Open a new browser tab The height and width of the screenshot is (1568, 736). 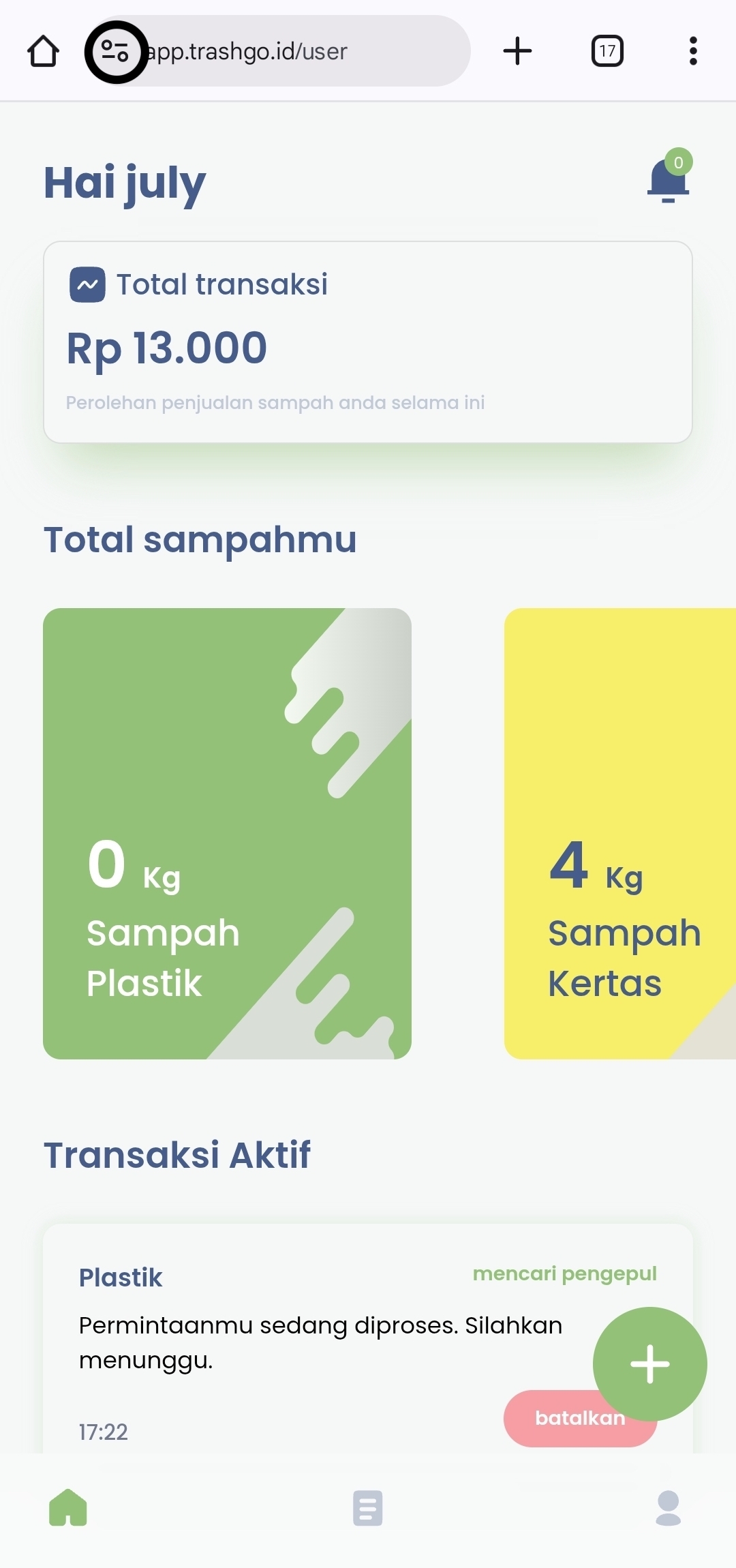[x=517, y=52]
